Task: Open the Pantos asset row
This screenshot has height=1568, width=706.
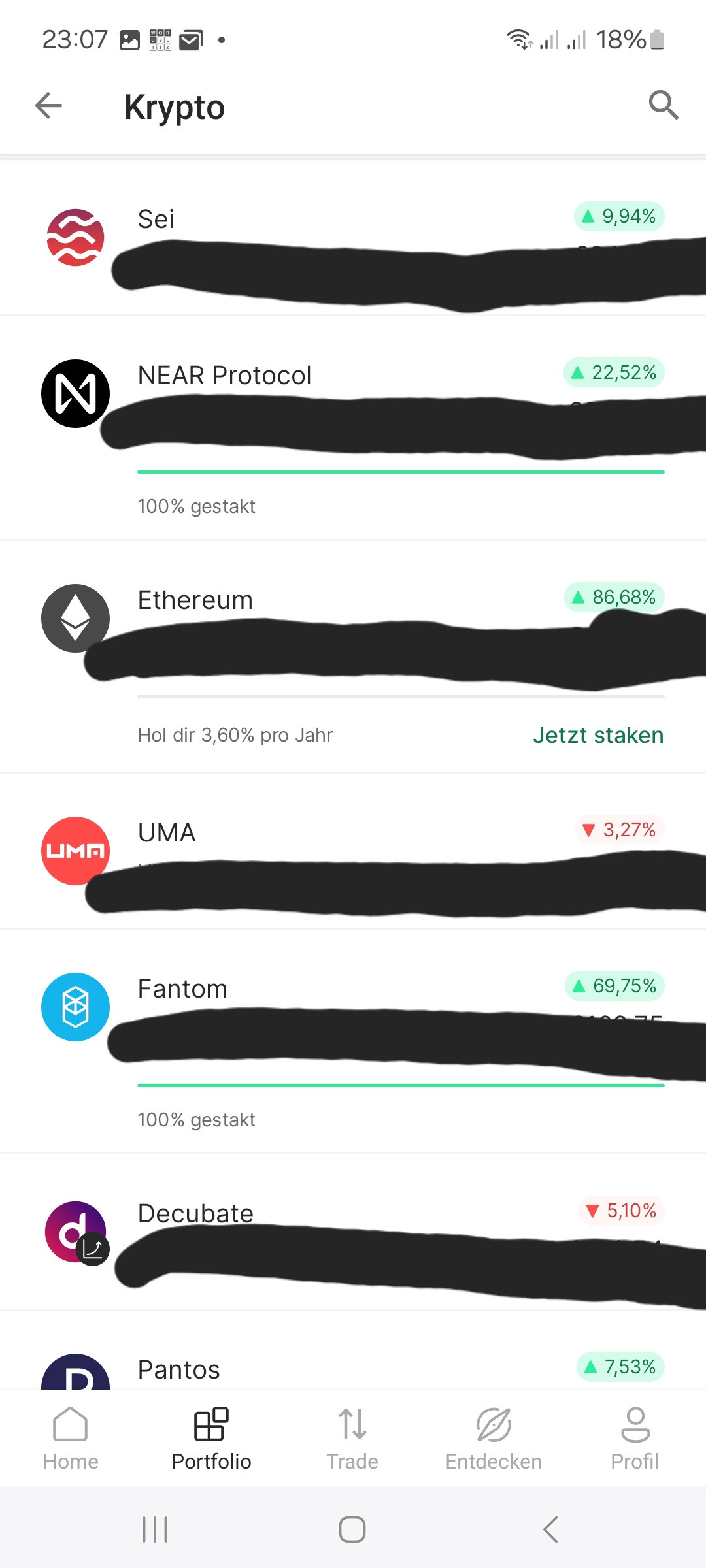Action: pos(353,1350)
